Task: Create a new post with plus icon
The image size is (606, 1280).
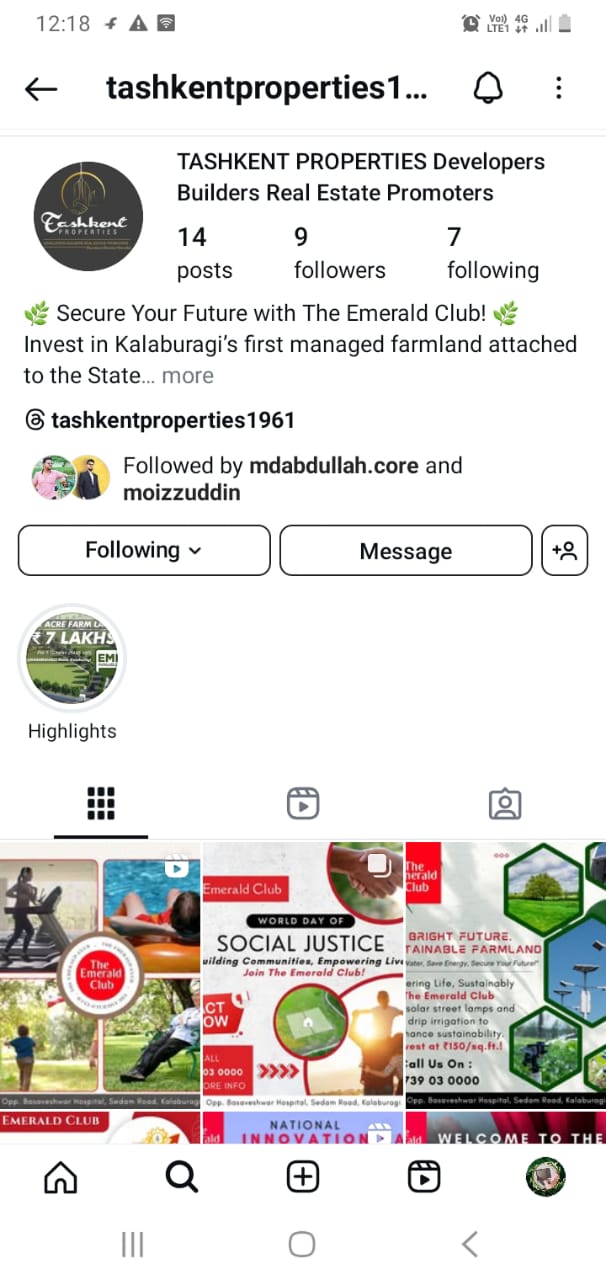Action: 303,1177
